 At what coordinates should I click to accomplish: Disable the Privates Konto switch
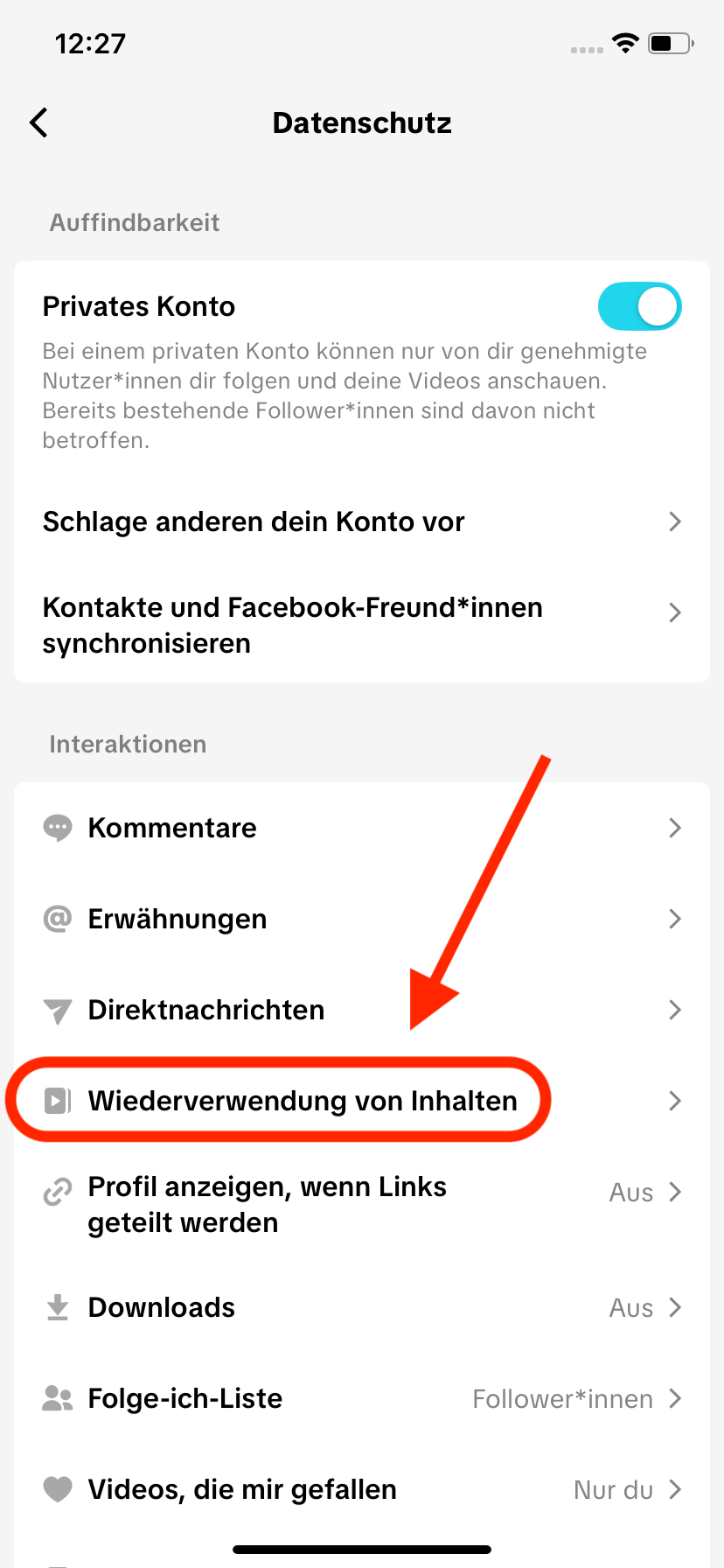[639, 306]
